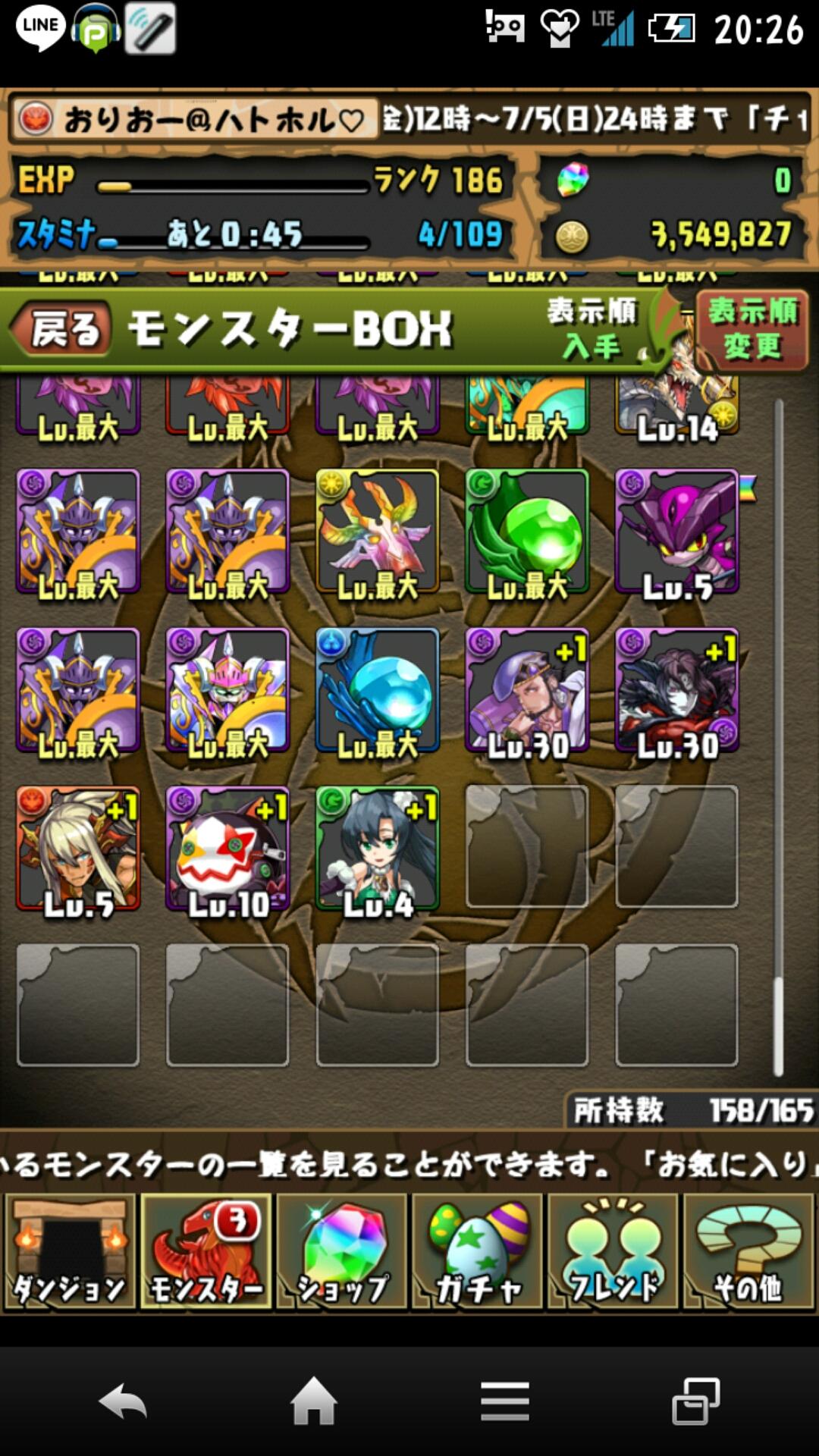The image size is (819, 1456).
Task: Tap the system home button
Action: tap(314, 1401)
